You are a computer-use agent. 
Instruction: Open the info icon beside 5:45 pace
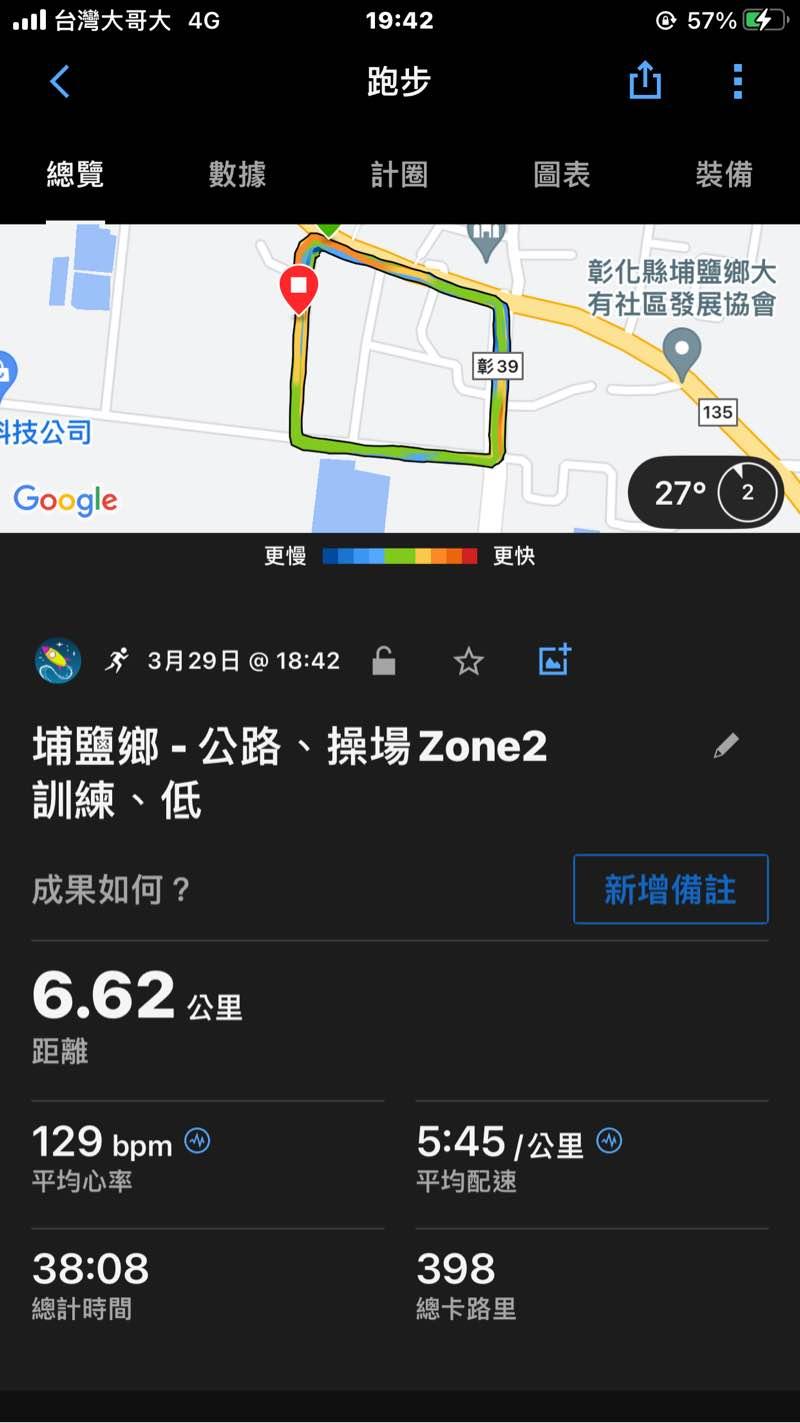click(x=609, y=1140)
